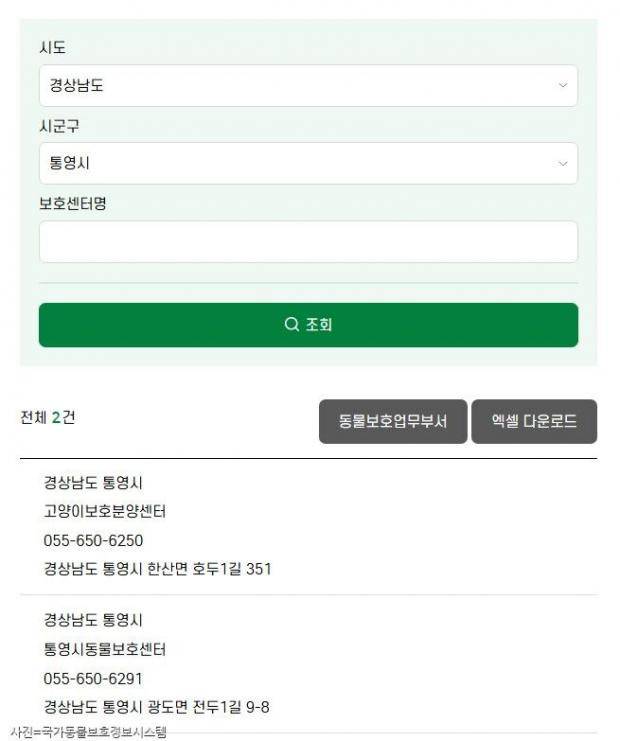Open the 시도 dropdown showing 경상남도
620x741 pixels.
(x=308, y=86)
